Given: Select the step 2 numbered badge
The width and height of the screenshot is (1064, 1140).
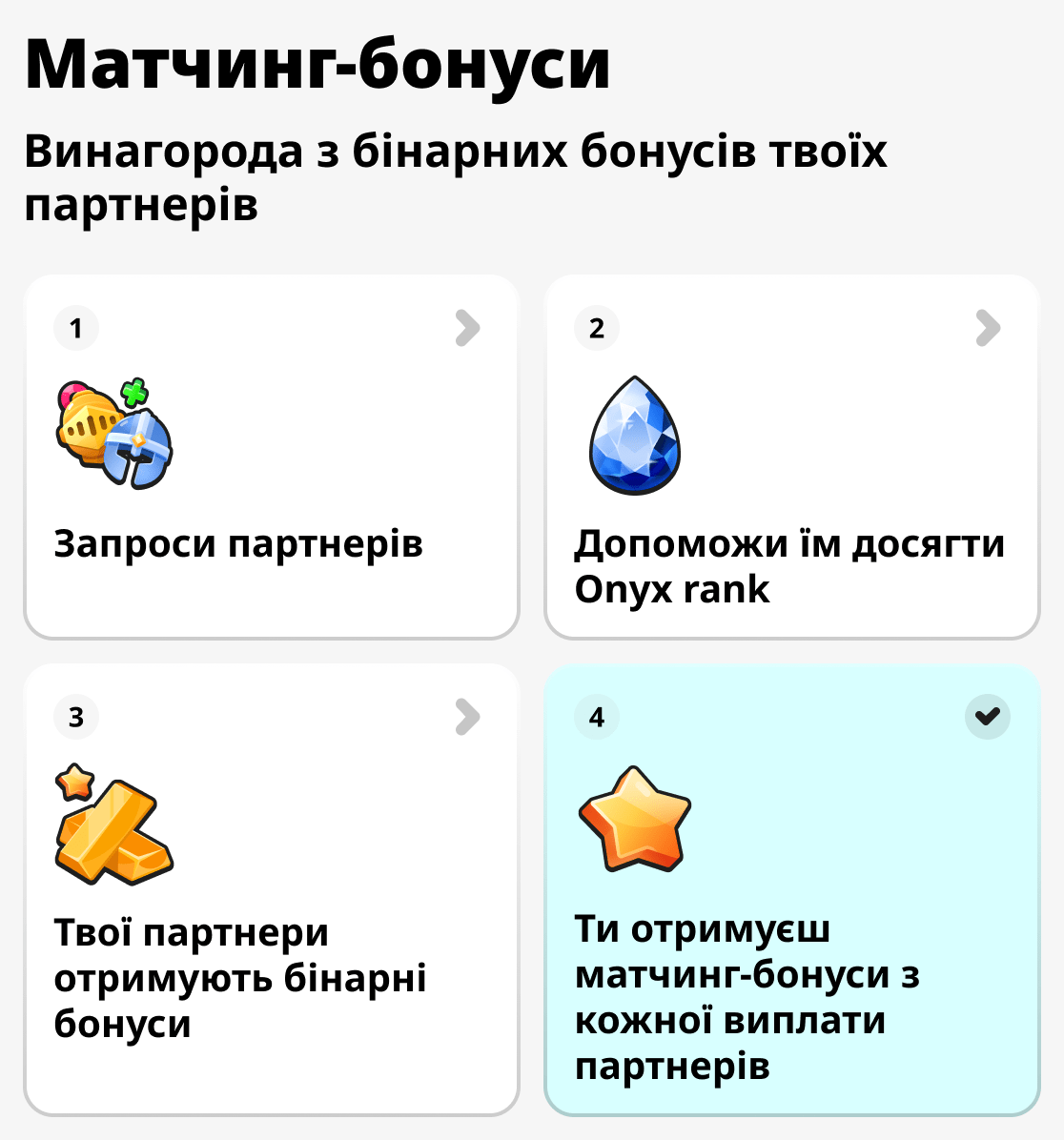Looking at the screenshot, I should [596, 328].
